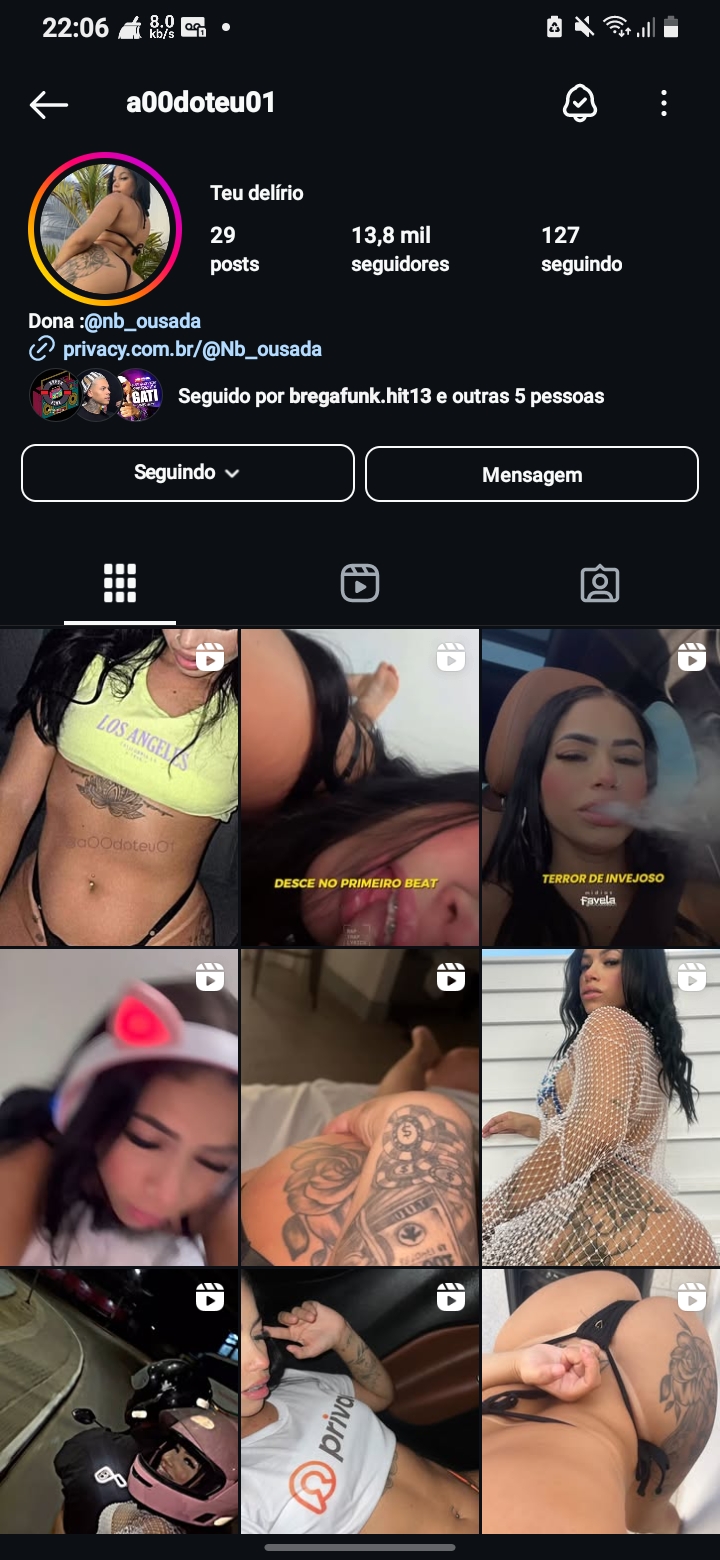
Task: Open the @nb_ousada mention link
Action: point(142,321)
